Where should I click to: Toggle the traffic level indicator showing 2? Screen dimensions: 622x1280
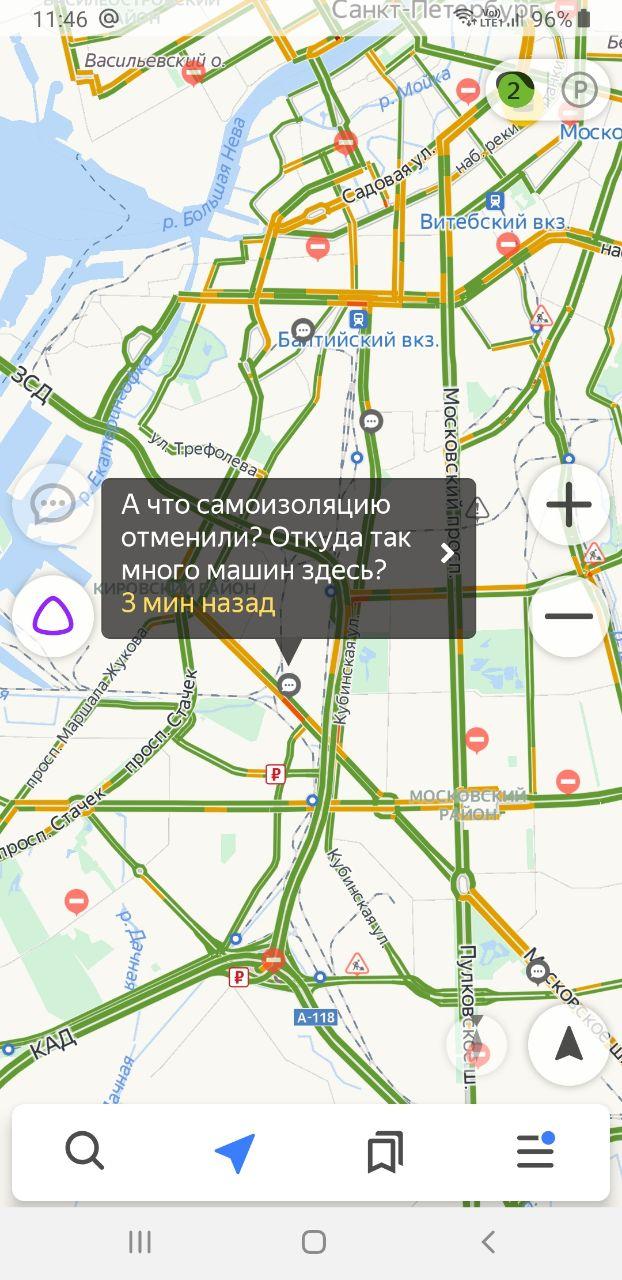point(515,92)
